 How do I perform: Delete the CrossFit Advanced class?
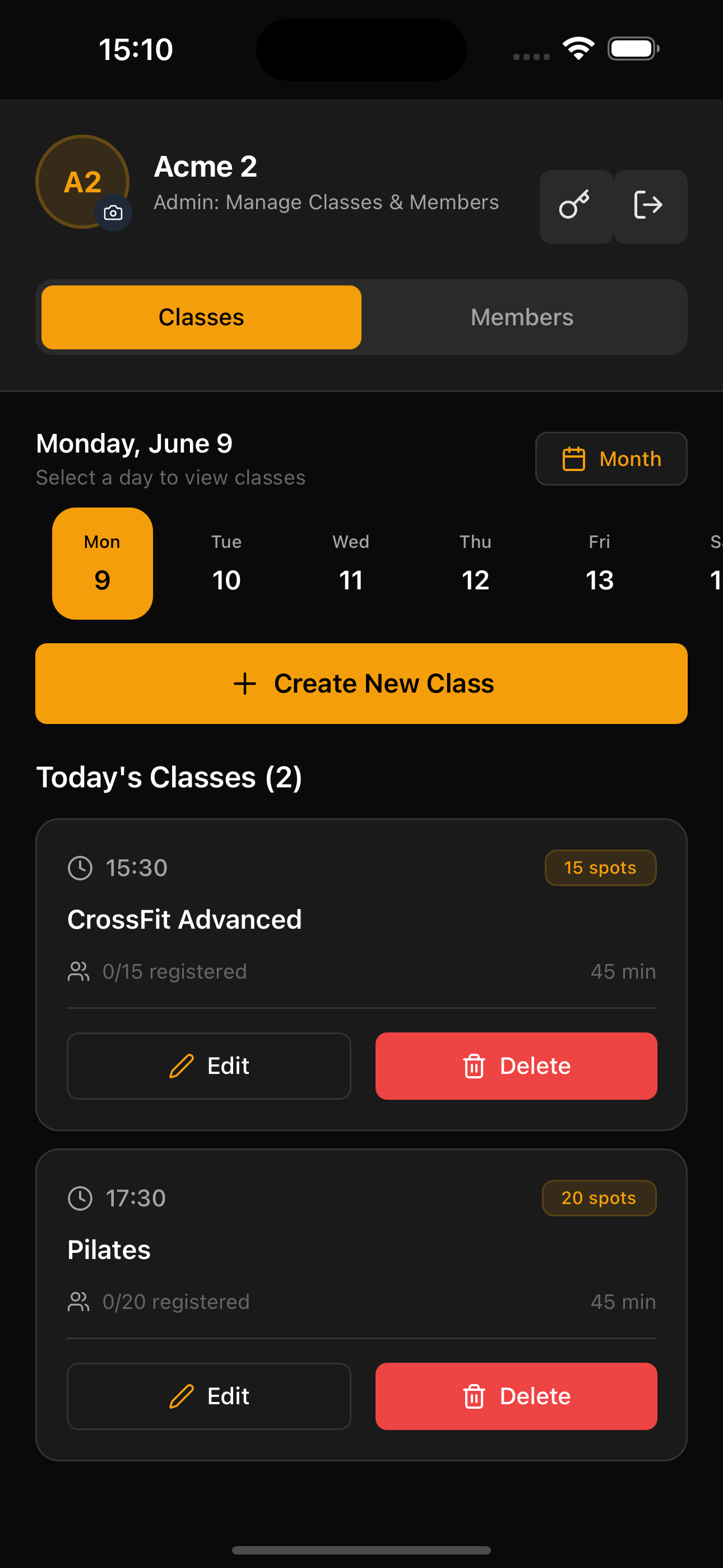tap(516, 1065)
